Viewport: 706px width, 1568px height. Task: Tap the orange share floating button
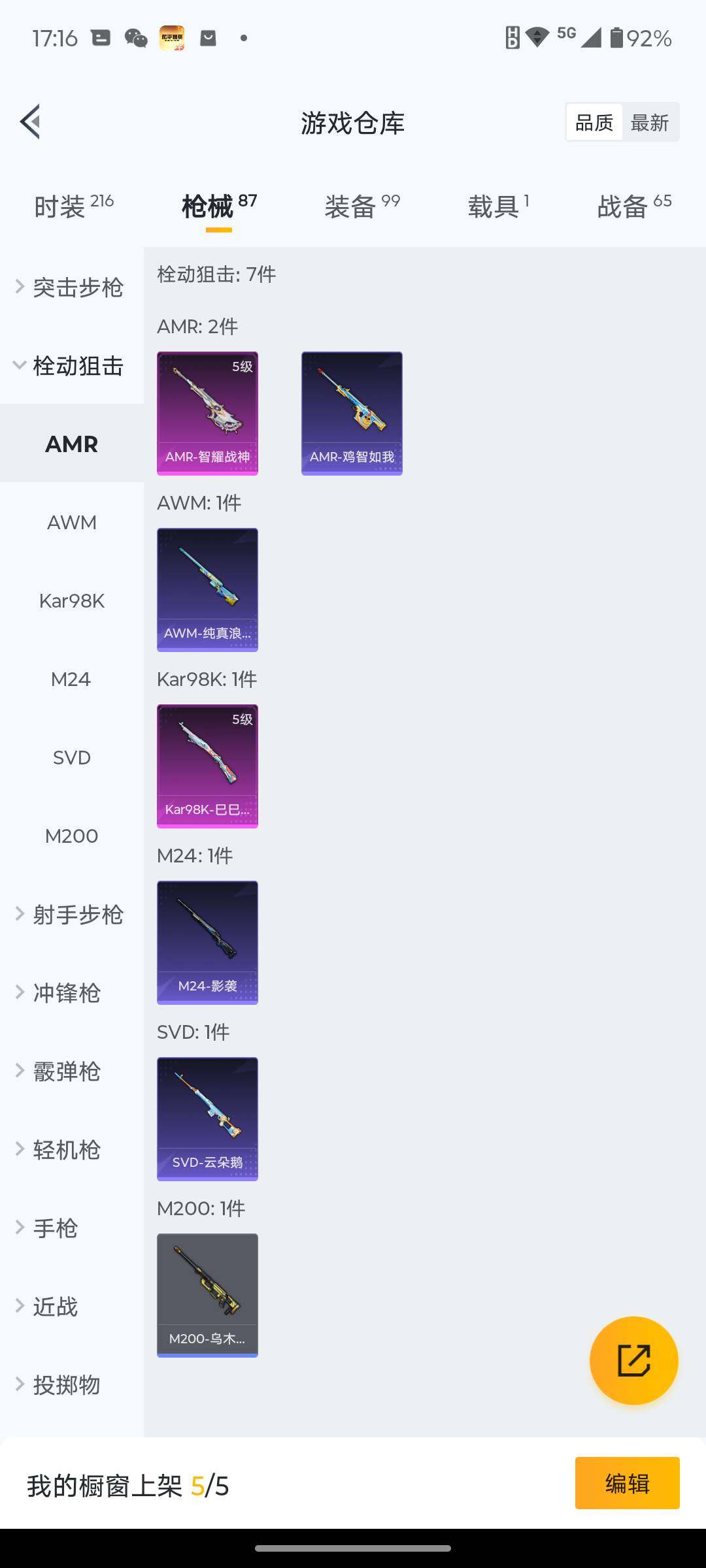coord(633,1360)
